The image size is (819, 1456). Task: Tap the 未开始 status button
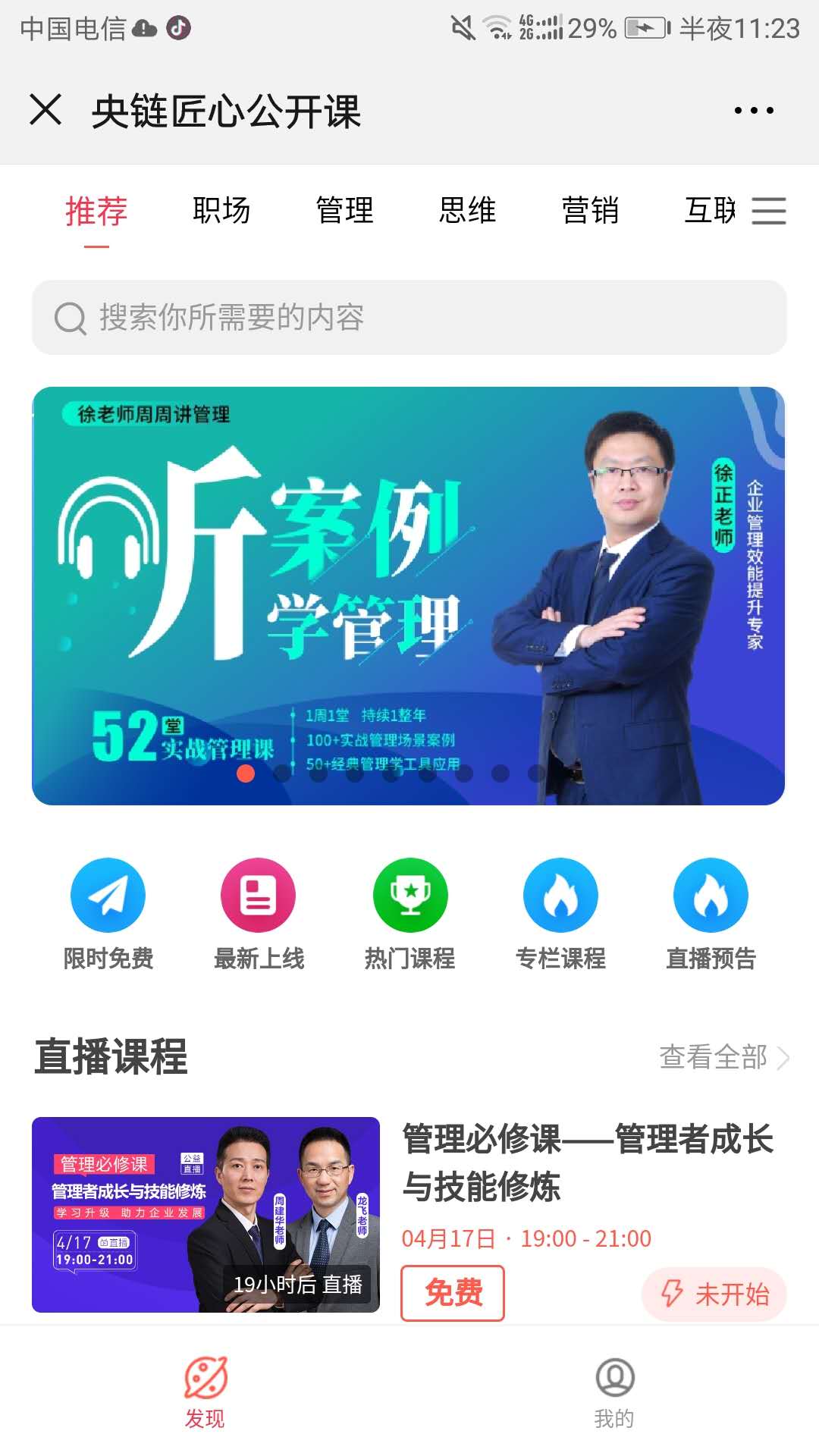coord(714,1294)
